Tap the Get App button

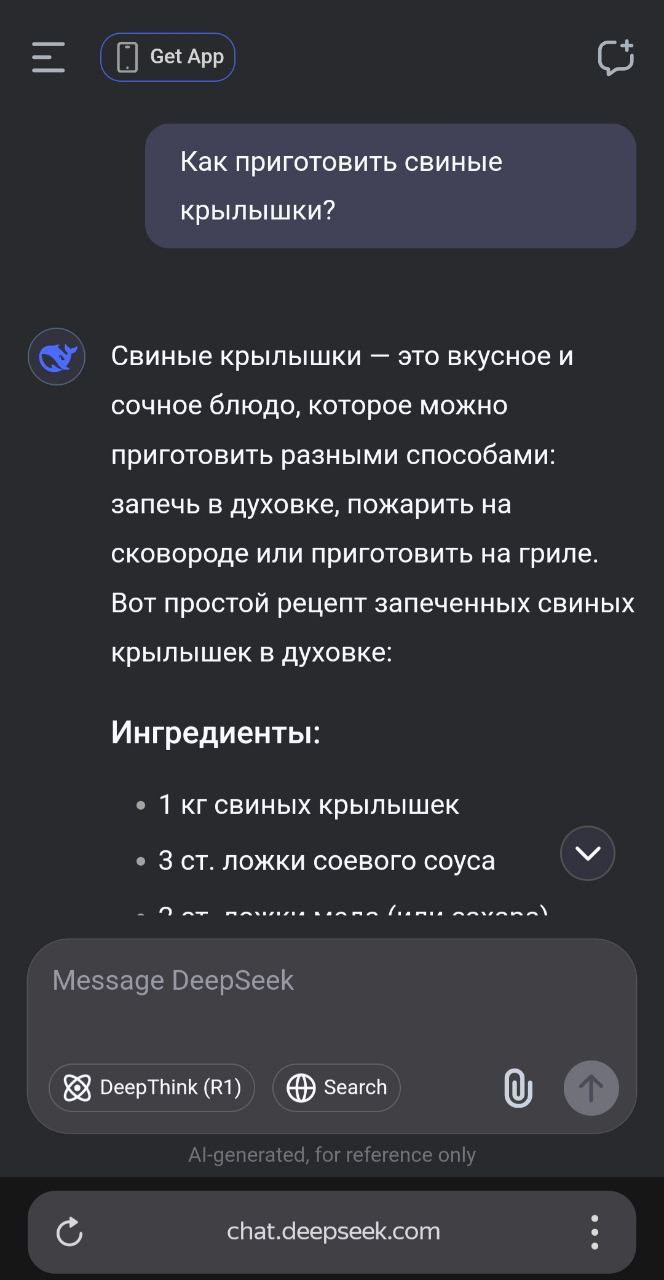click(168, 57)
